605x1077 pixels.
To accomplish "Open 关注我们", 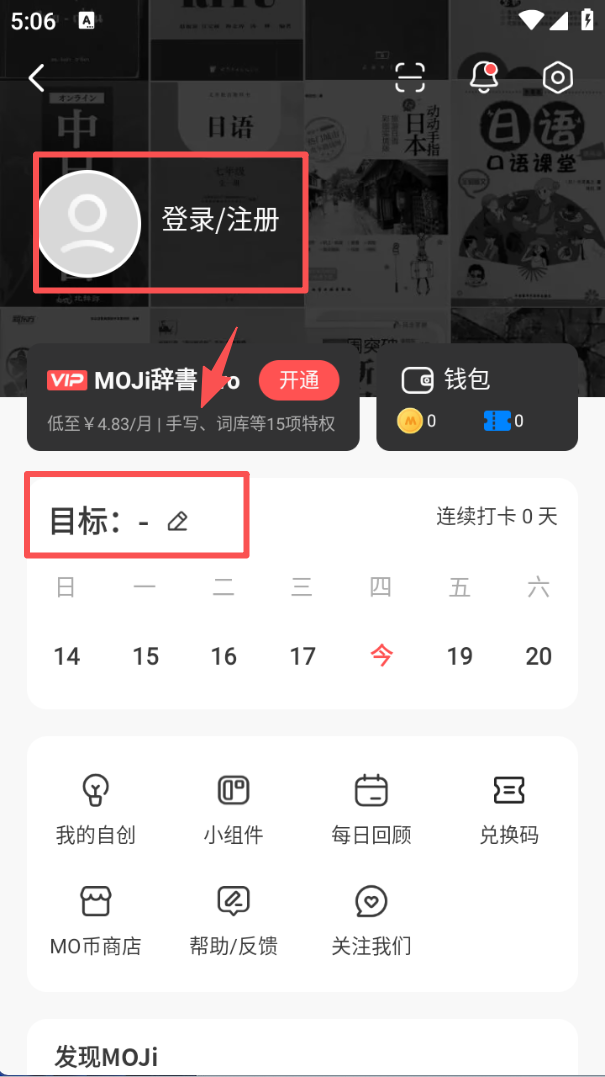I will pyautogui.click(x=371, y=919).
